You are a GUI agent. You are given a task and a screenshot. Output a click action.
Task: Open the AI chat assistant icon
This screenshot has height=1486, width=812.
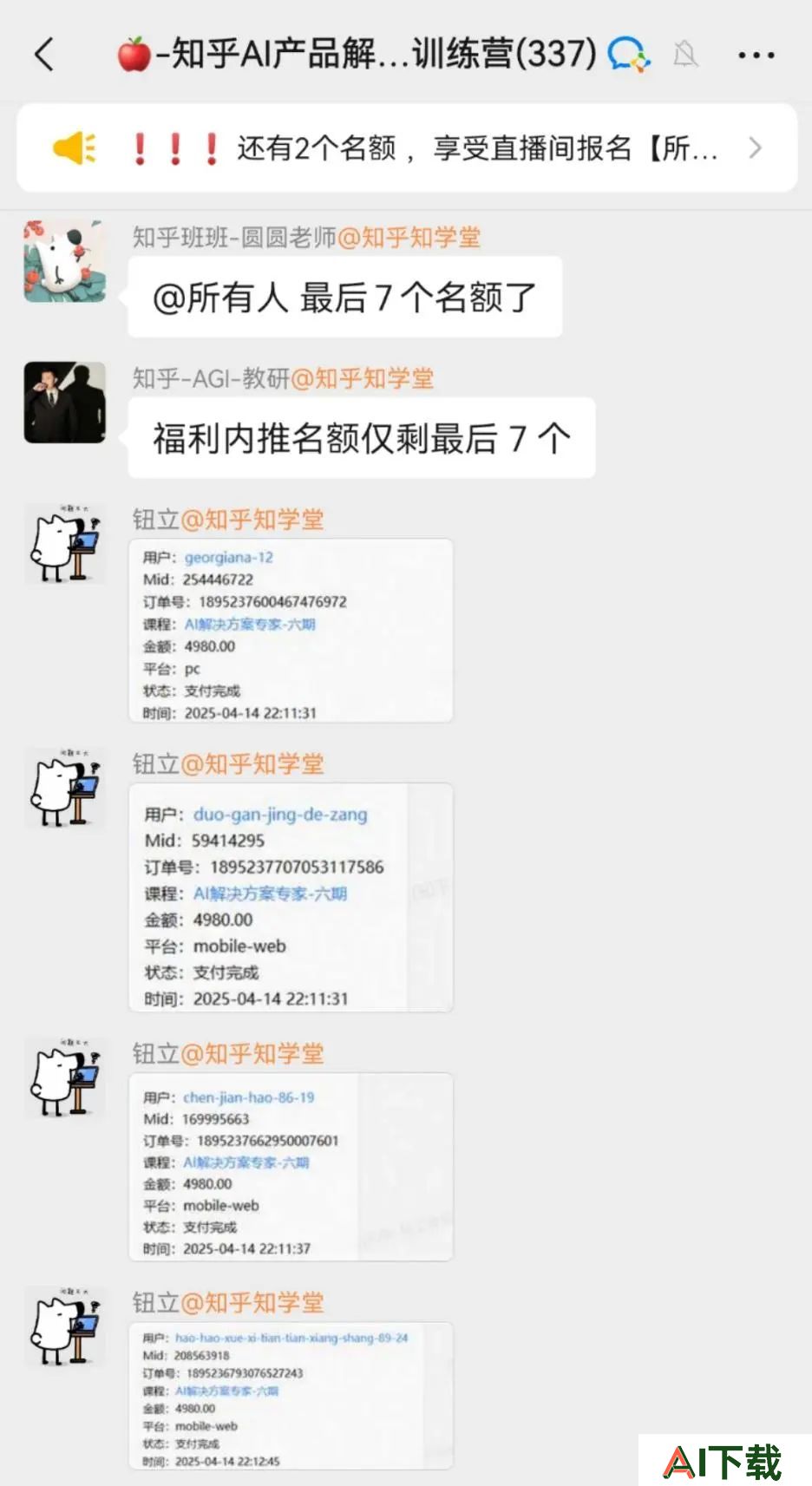tap(627, 55)
